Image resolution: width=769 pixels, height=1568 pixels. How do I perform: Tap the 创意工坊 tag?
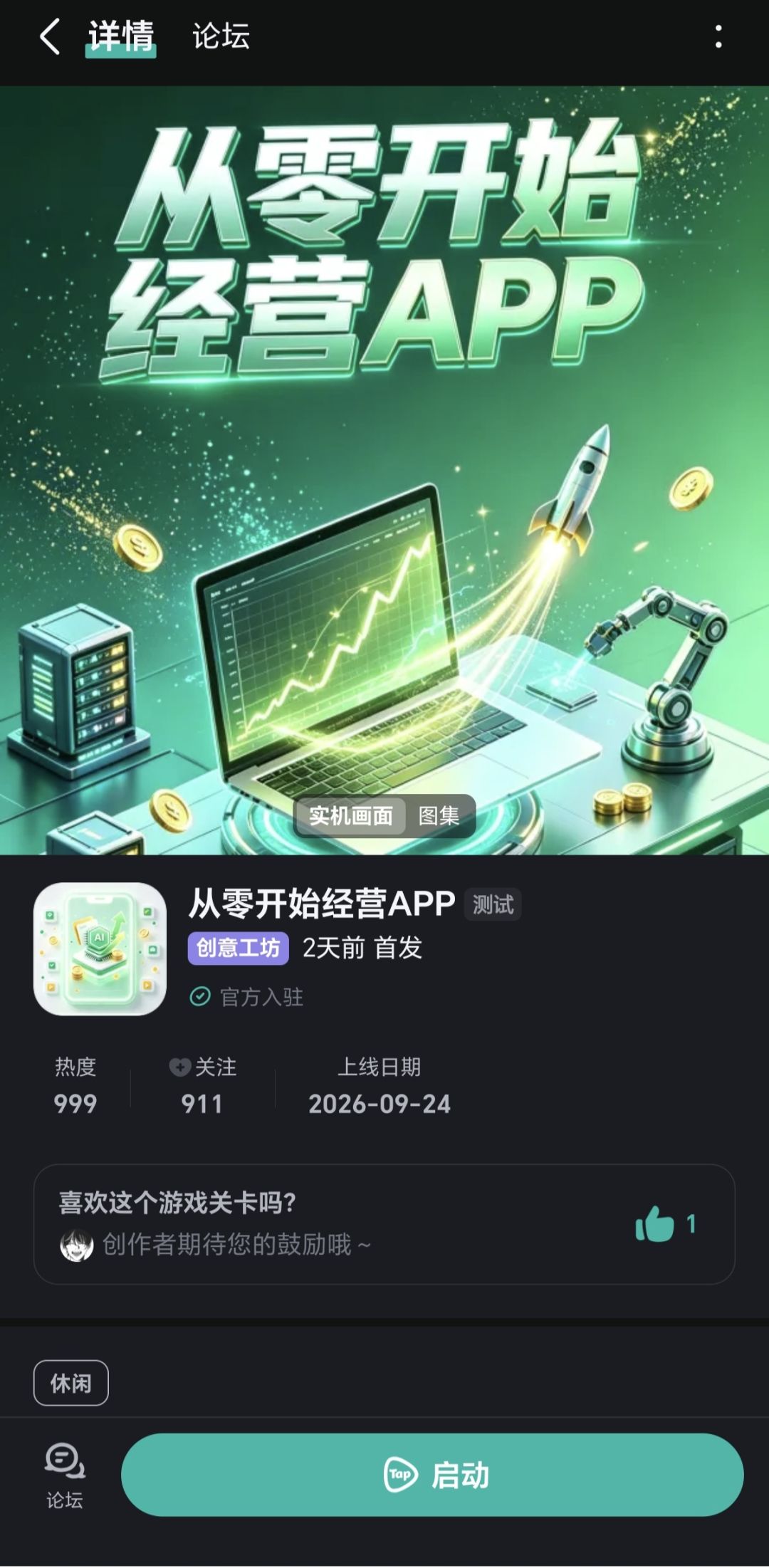pyautogui.click(x=239, y=948)
